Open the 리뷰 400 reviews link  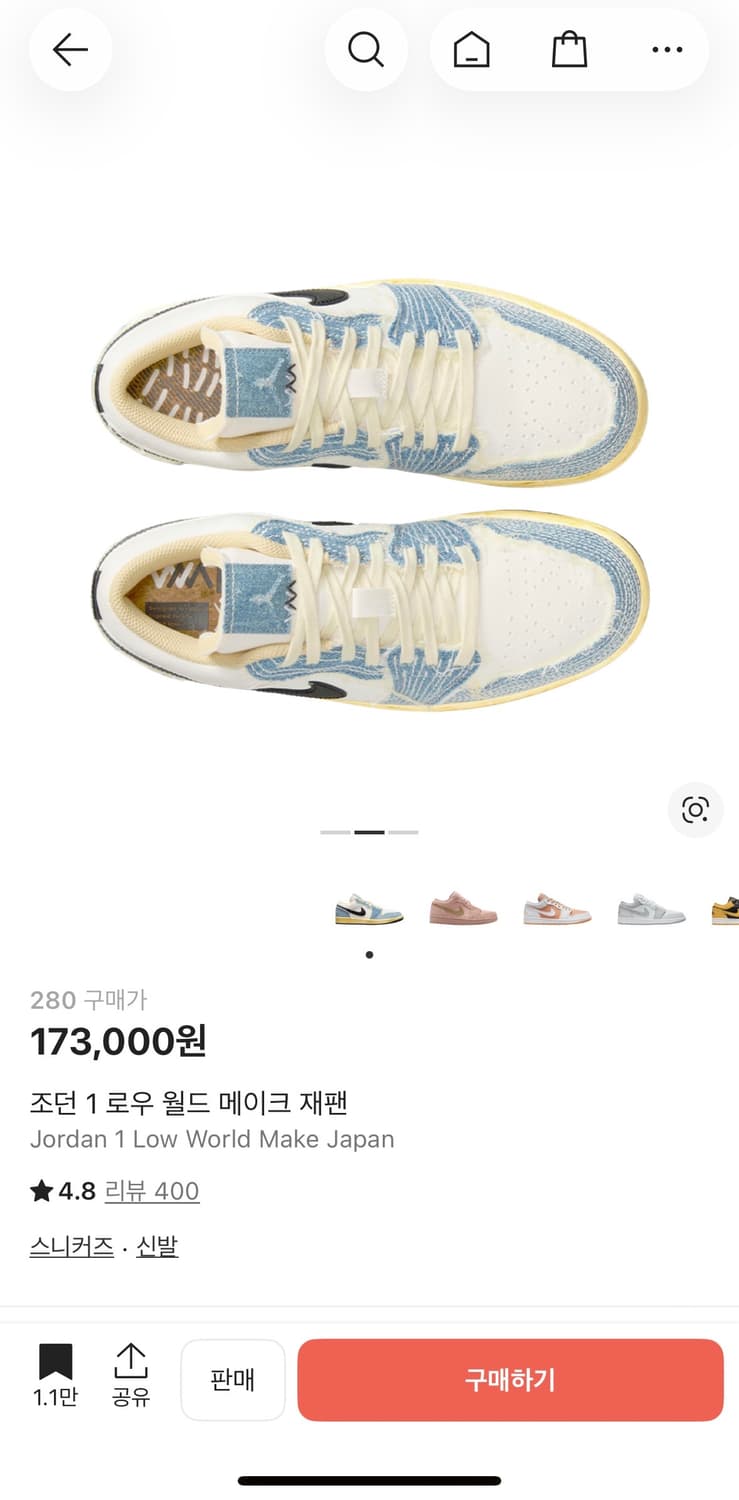point(152,1191)
